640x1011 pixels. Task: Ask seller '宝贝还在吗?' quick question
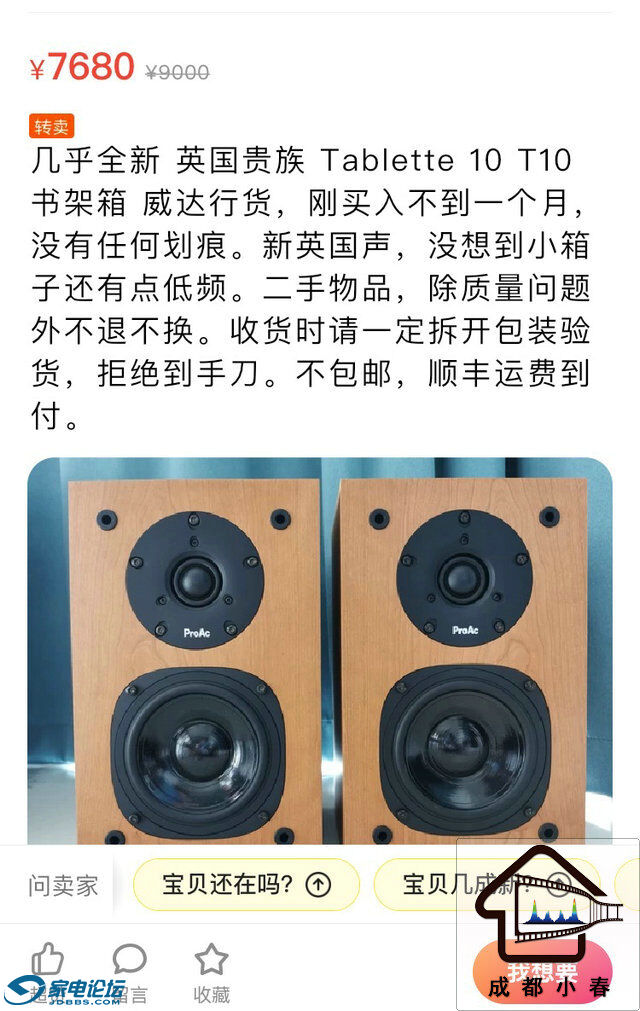[x=245, y=884]
